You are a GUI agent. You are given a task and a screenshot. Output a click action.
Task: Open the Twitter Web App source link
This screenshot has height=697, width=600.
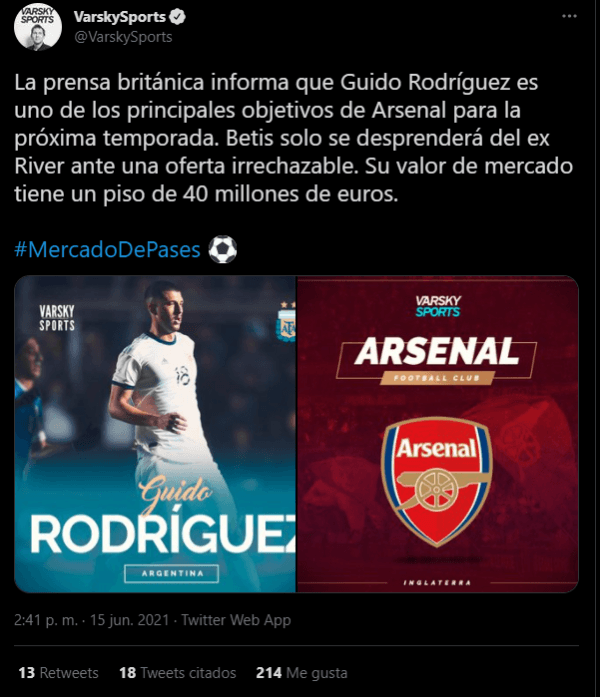[x=236, y=620]
